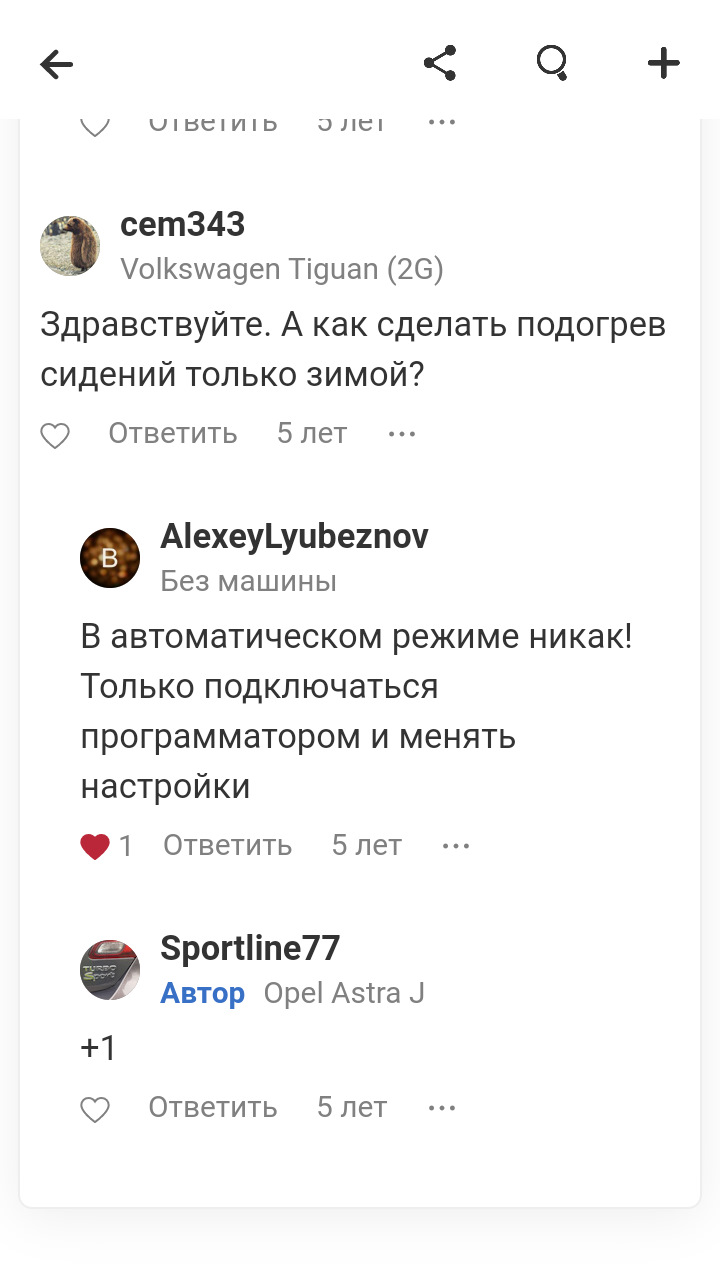The image size is (720, 1282).
Task: Open Sportline77's profile
Action: click(250, 948)
